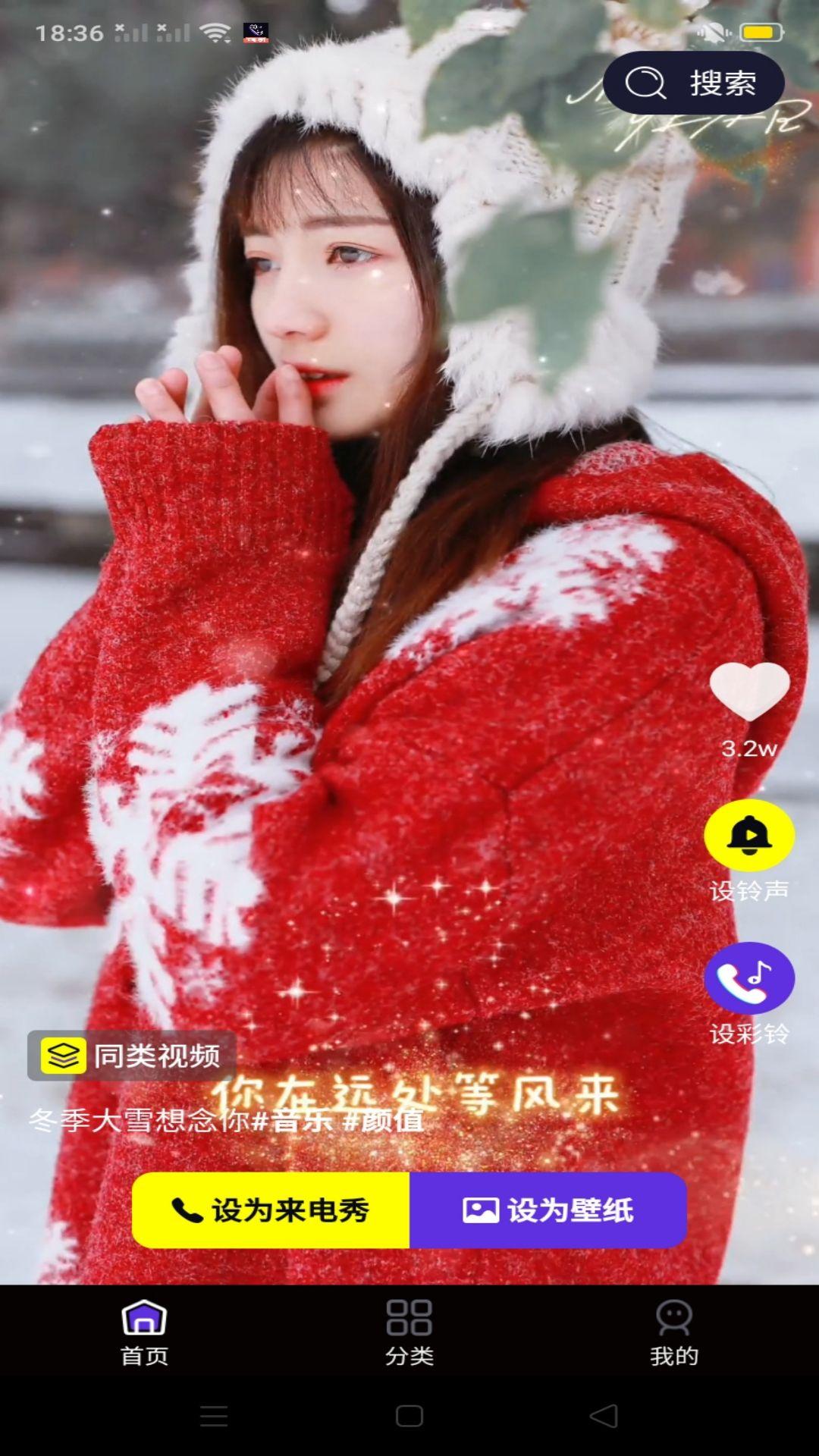Image resolution: width=819 pixels, height=1456 pixels.
Task: Open recent apps from the navigation bar
Action: 214,1416
